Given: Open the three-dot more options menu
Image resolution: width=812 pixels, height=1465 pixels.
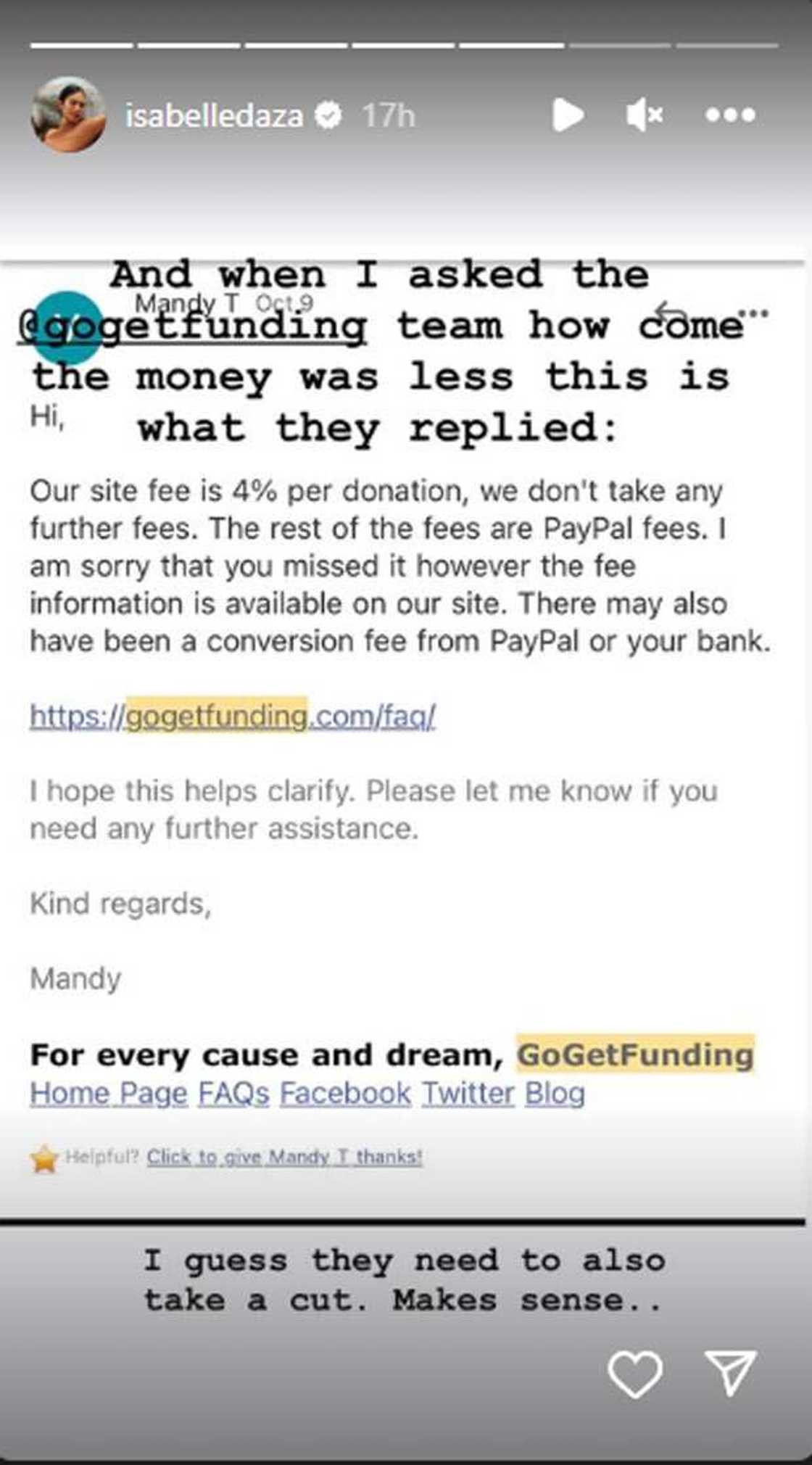Looking at the screenshot, I should 730,115.
